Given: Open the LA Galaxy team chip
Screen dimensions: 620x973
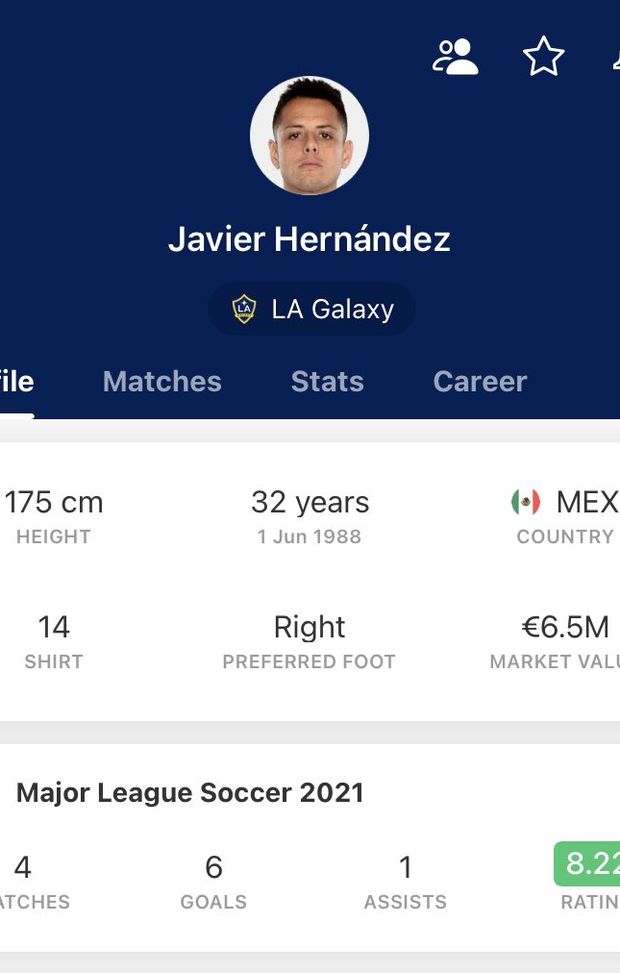Looking at the screenshot, I should tap(311, 309).
